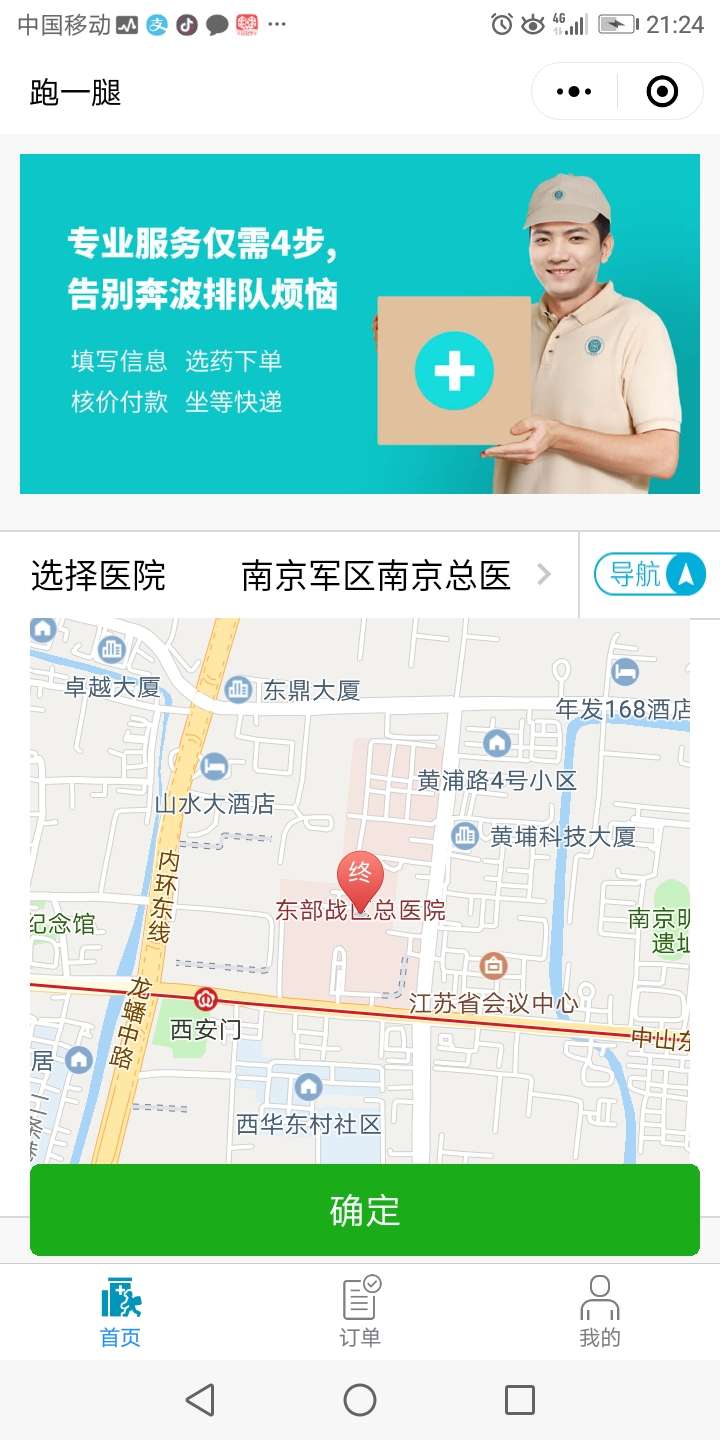This screenshot has width=720, height=1440.
Task: Tap the 西安门 metro station icon
Action: click(207, 997)
